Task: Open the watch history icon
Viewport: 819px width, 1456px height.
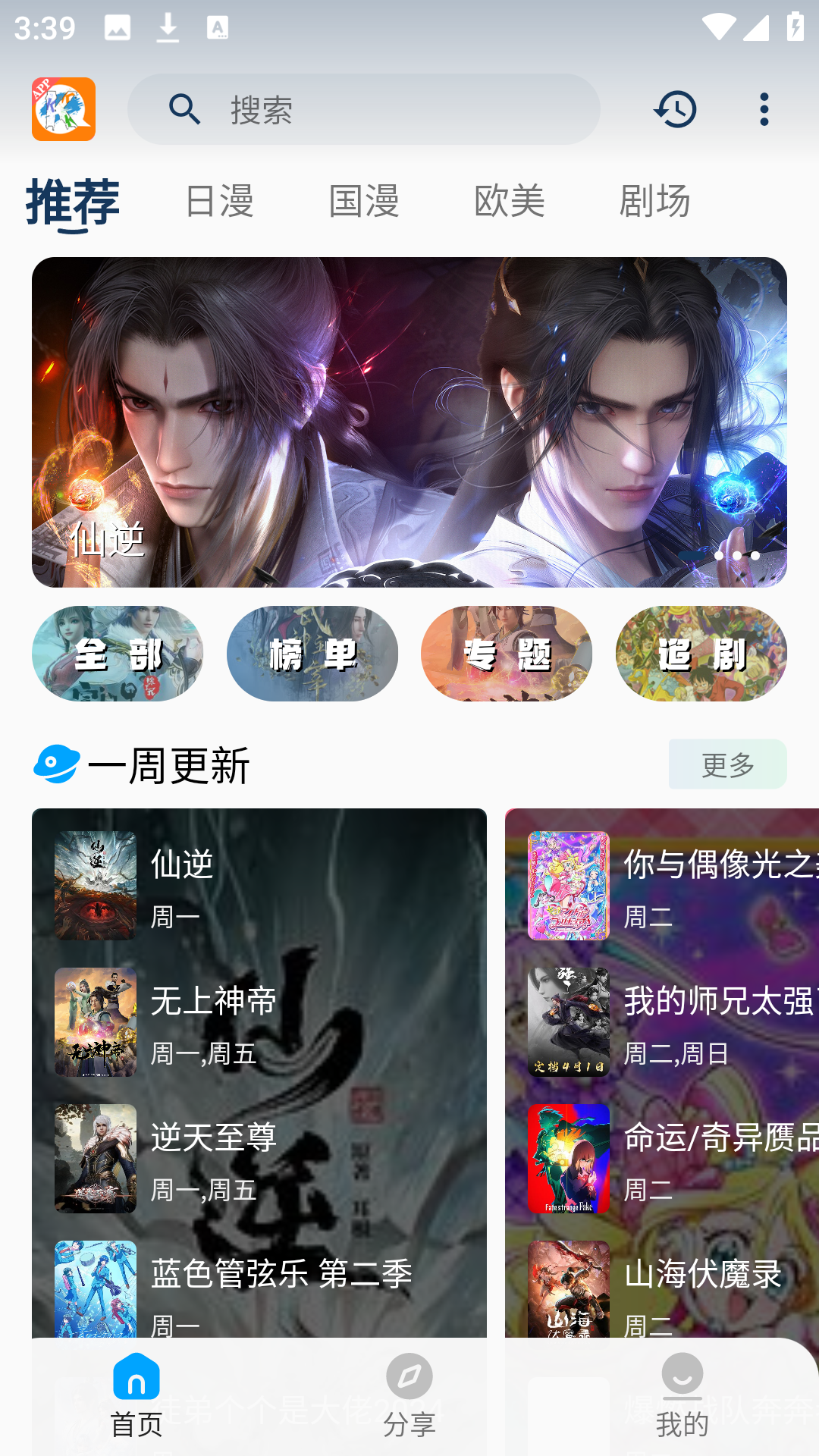Action: [674, 110]
